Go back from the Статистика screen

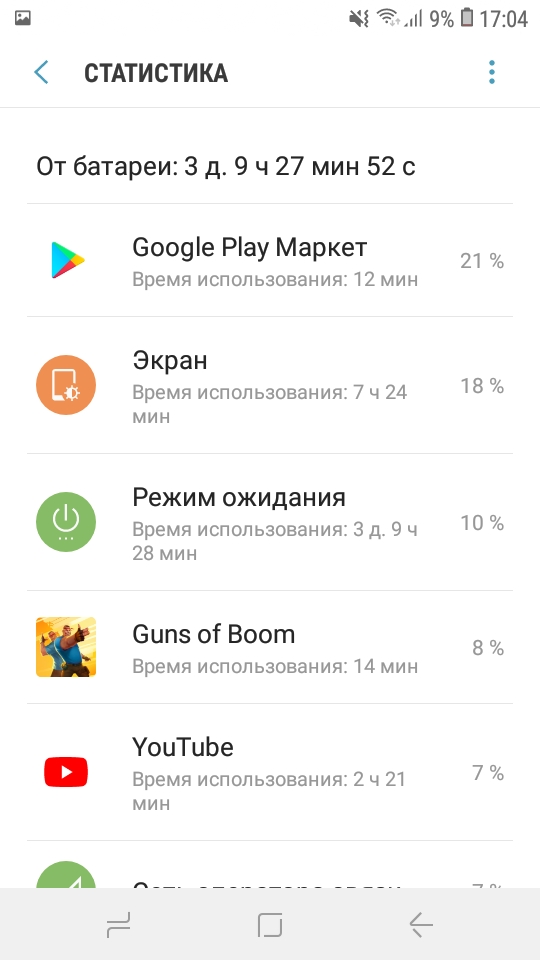[41, 72]
